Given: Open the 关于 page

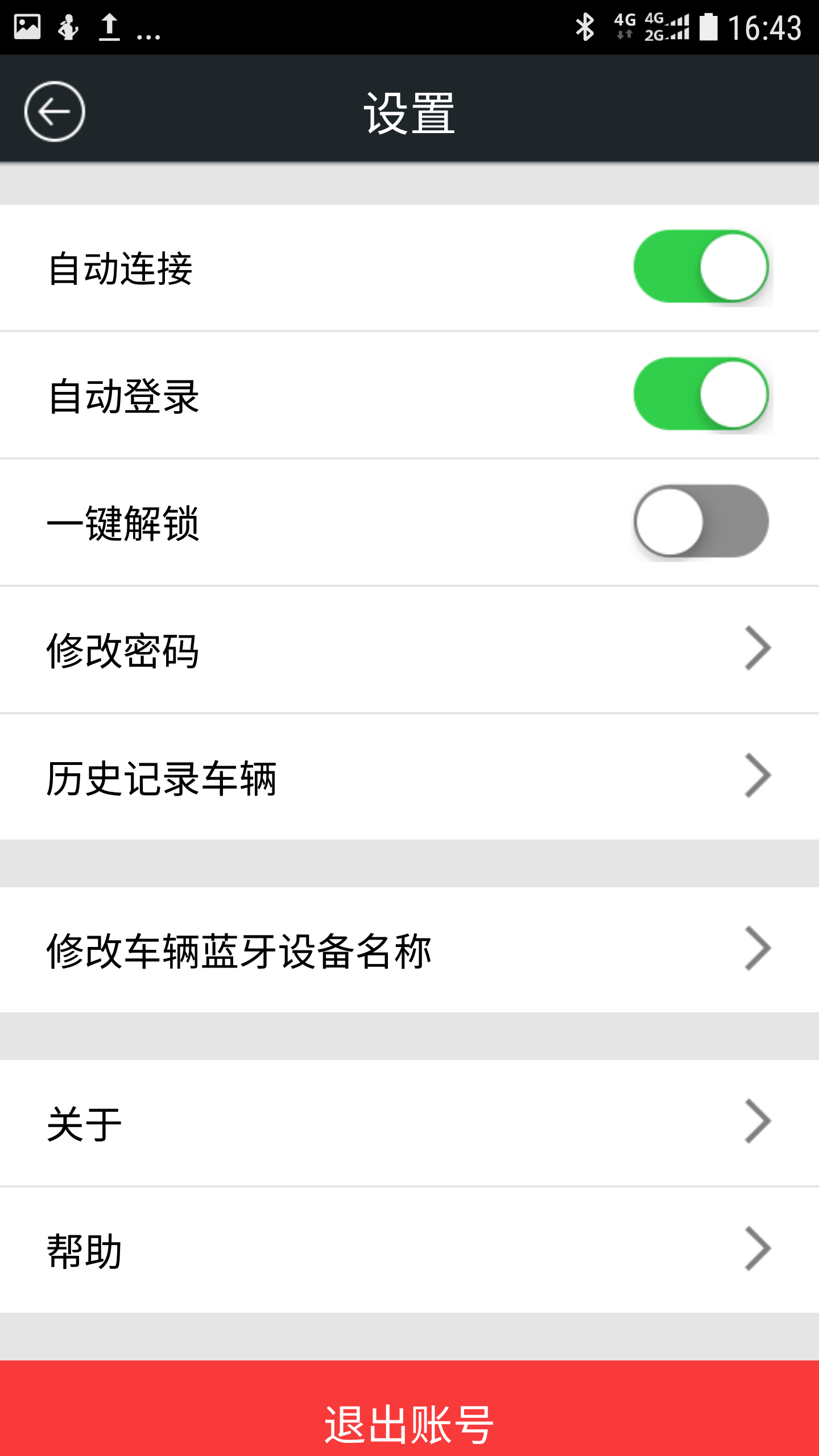Looking at the screenshot, I should 409,1123.
